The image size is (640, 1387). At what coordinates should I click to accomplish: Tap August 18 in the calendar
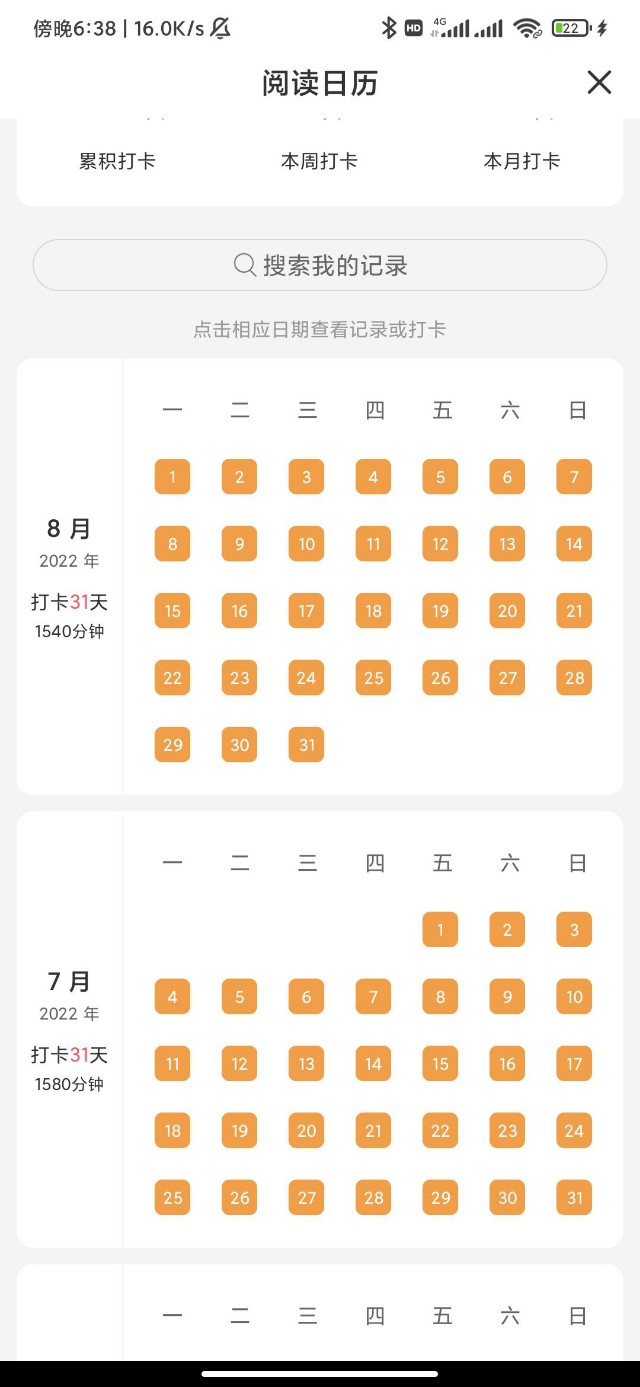373,611
